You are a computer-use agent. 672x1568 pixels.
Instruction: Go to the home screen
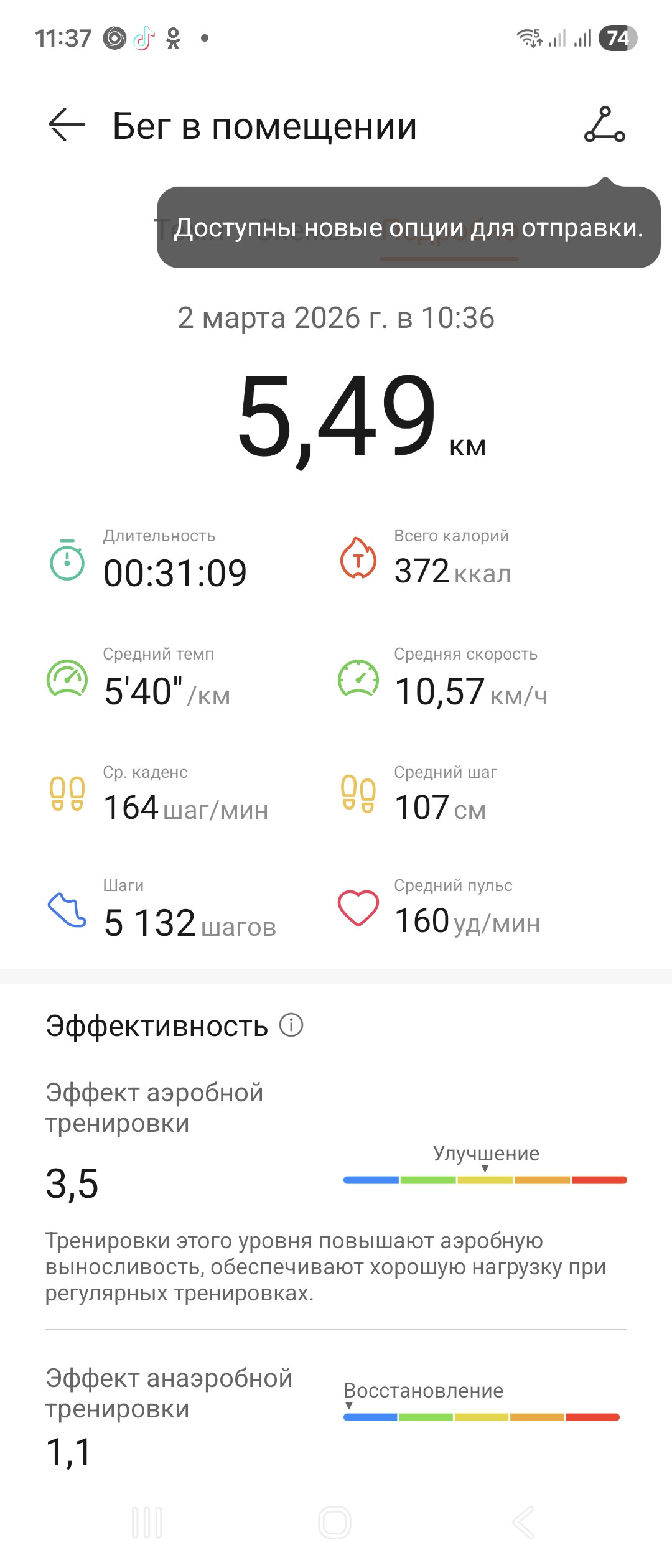335,1523
